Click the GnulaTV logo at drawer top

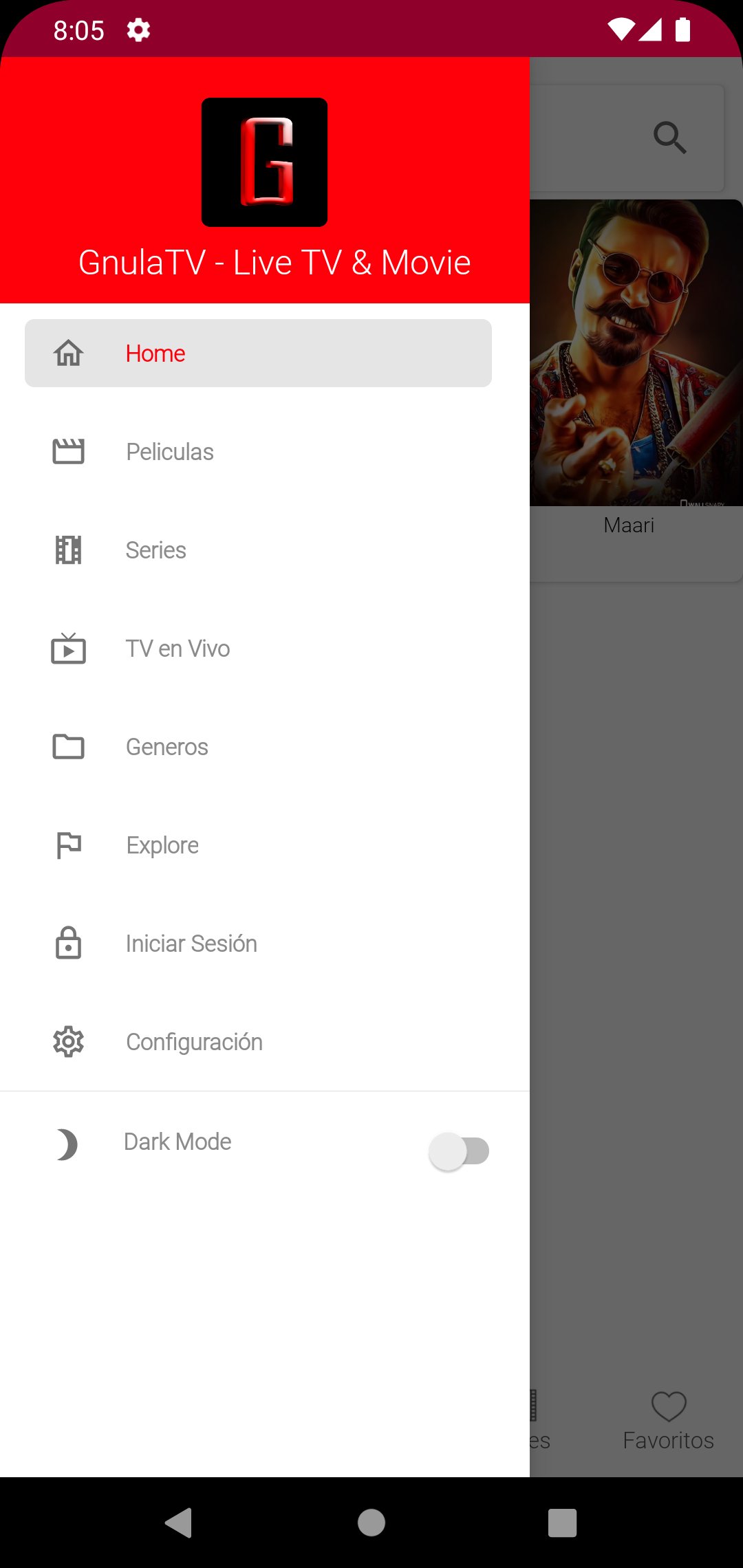[264, 162]
